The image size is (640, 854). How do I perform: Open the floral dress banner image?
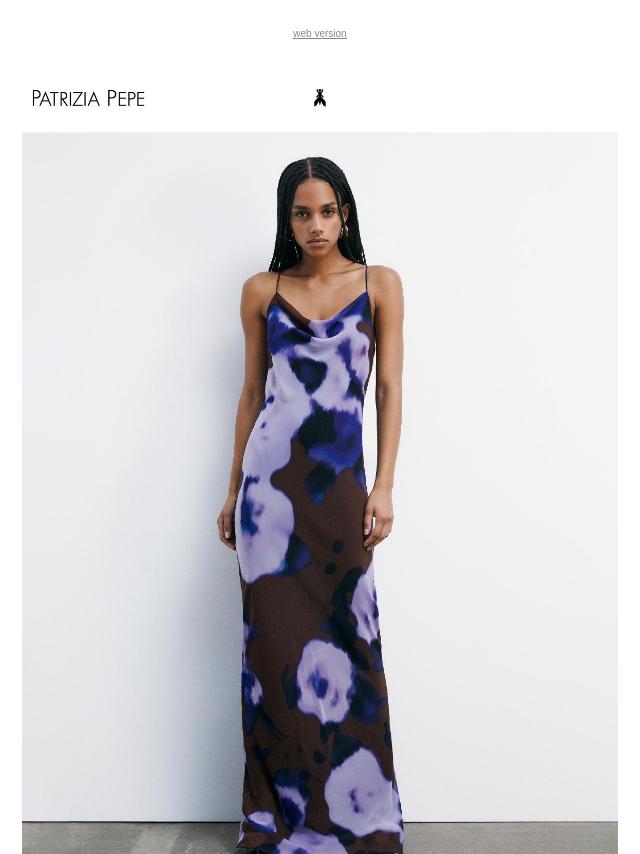[319, 492]
